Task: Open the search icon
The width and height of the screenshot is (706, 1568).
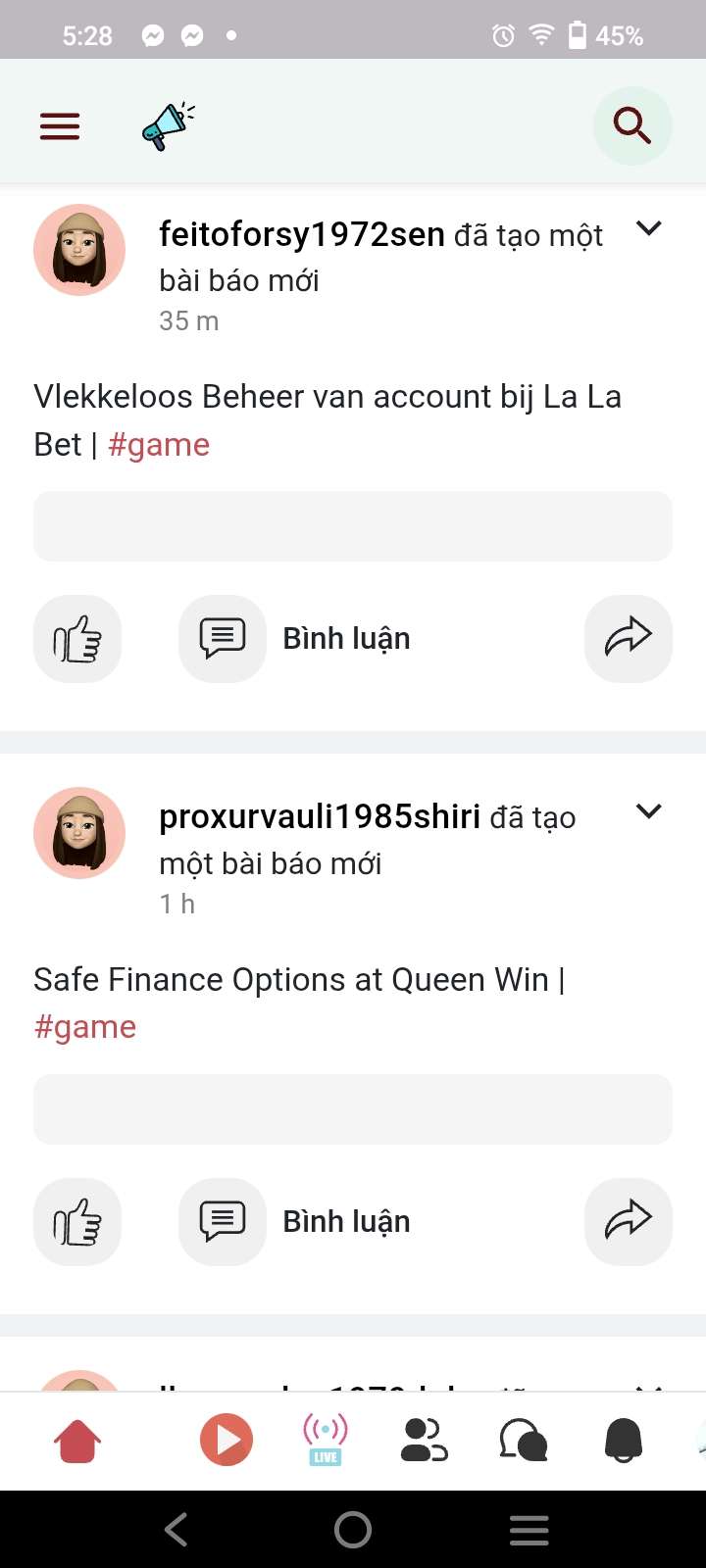Action: point(631,126)
